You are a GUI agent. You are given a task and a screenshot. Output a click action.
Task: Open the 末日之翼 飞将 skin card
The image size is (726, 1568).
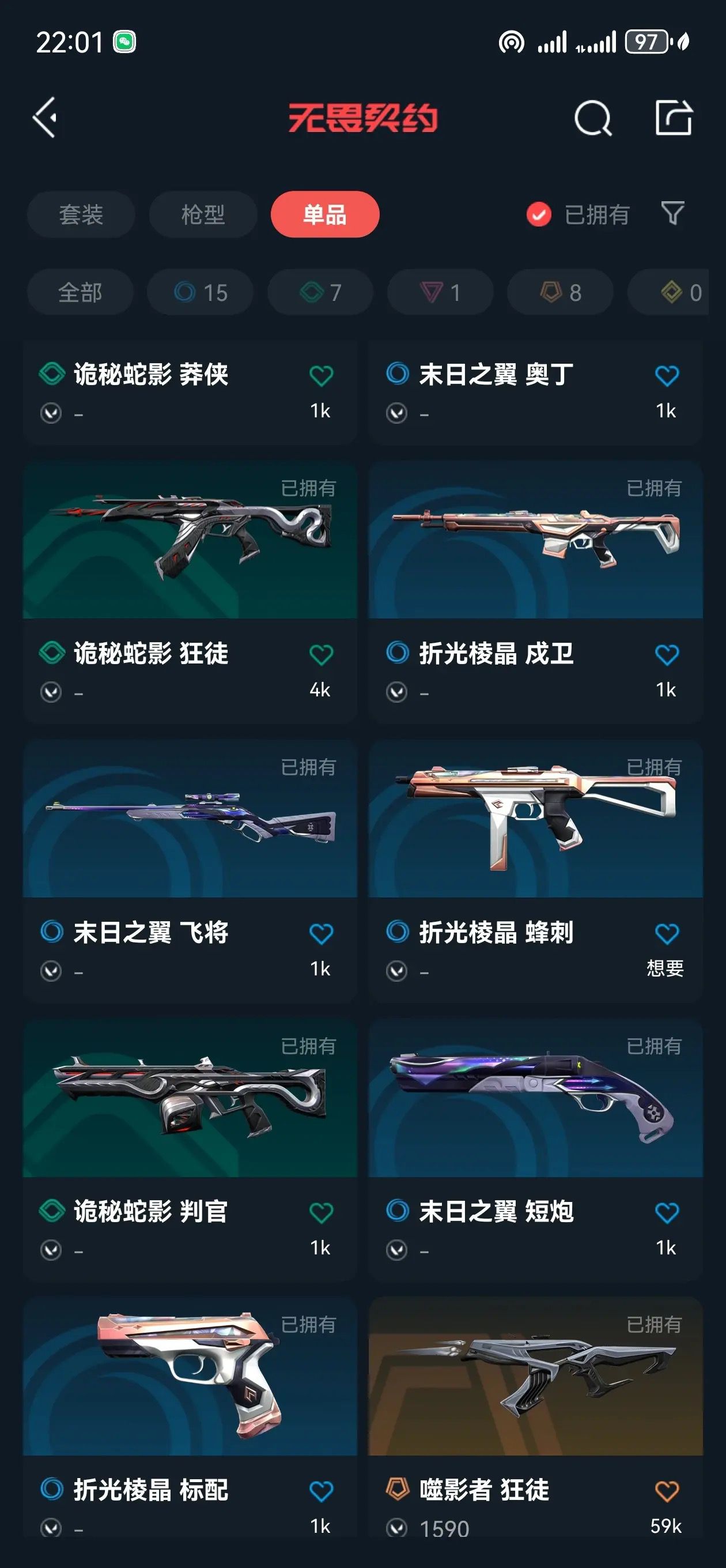click(x=190, y=870)
